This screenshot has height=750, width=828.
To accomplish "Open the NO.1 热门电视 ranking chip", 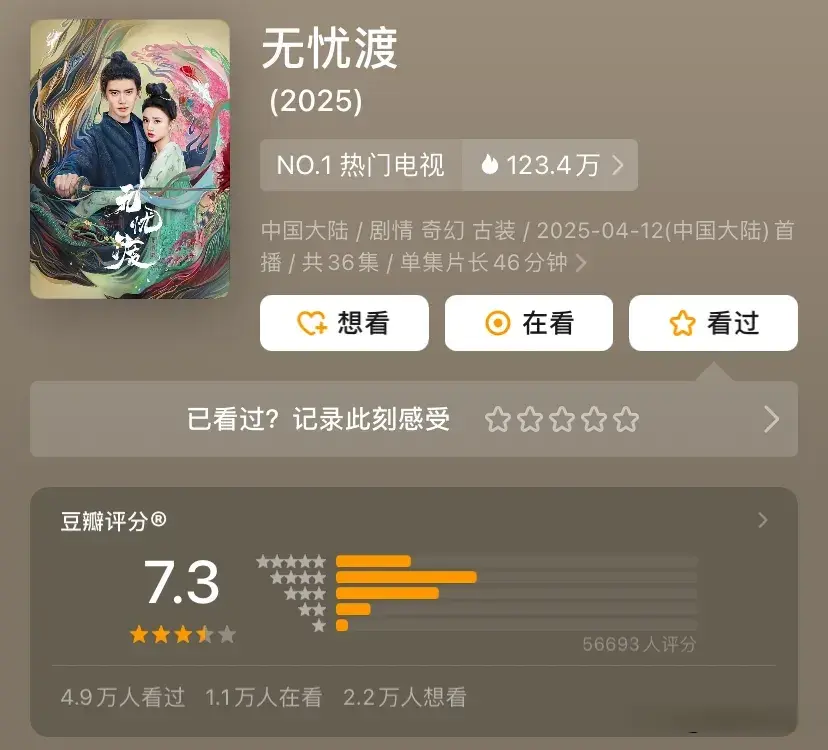I will [361, 165].
